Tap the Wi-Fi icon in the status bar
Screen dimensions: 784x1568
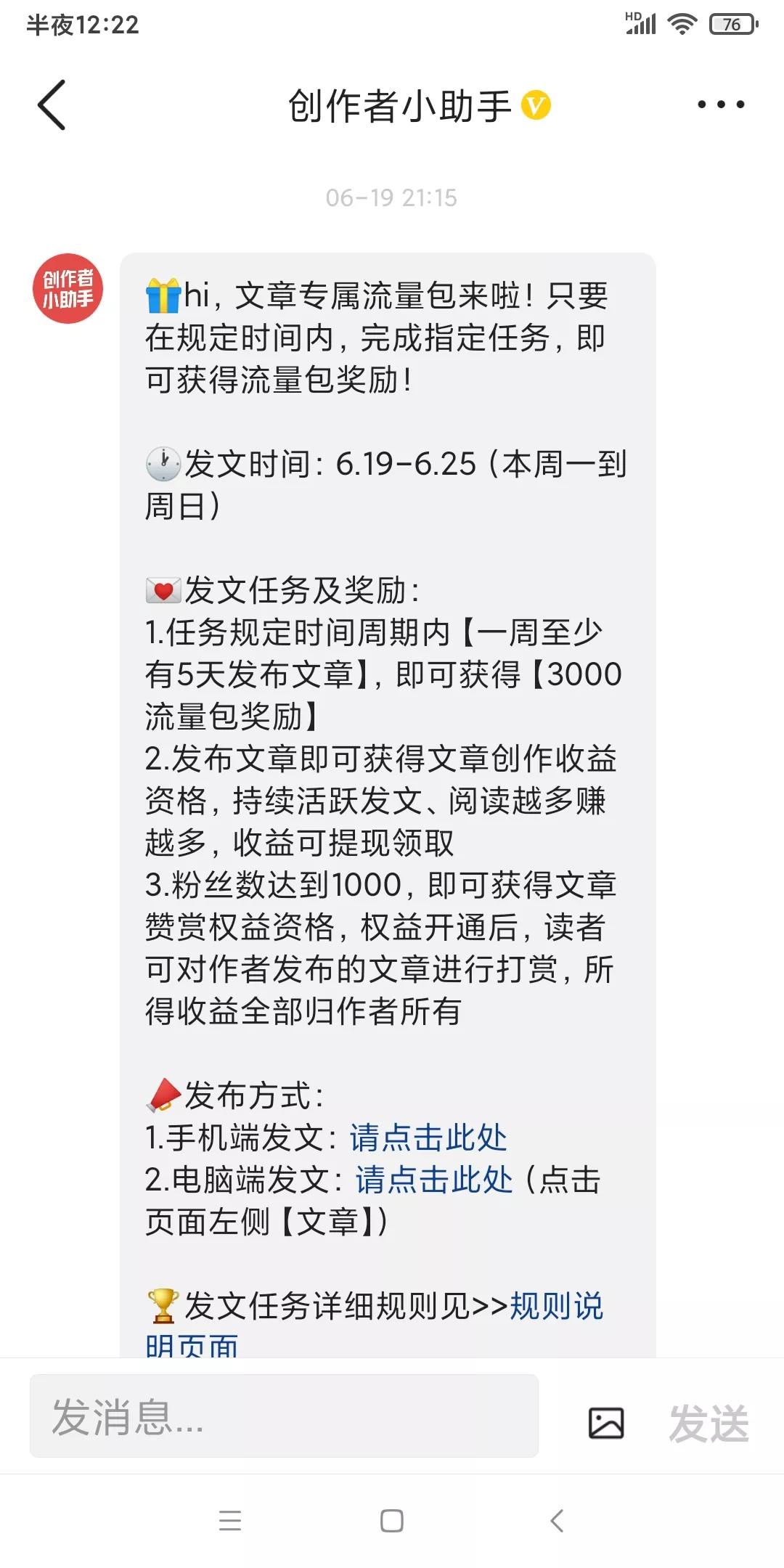point(681,24)
